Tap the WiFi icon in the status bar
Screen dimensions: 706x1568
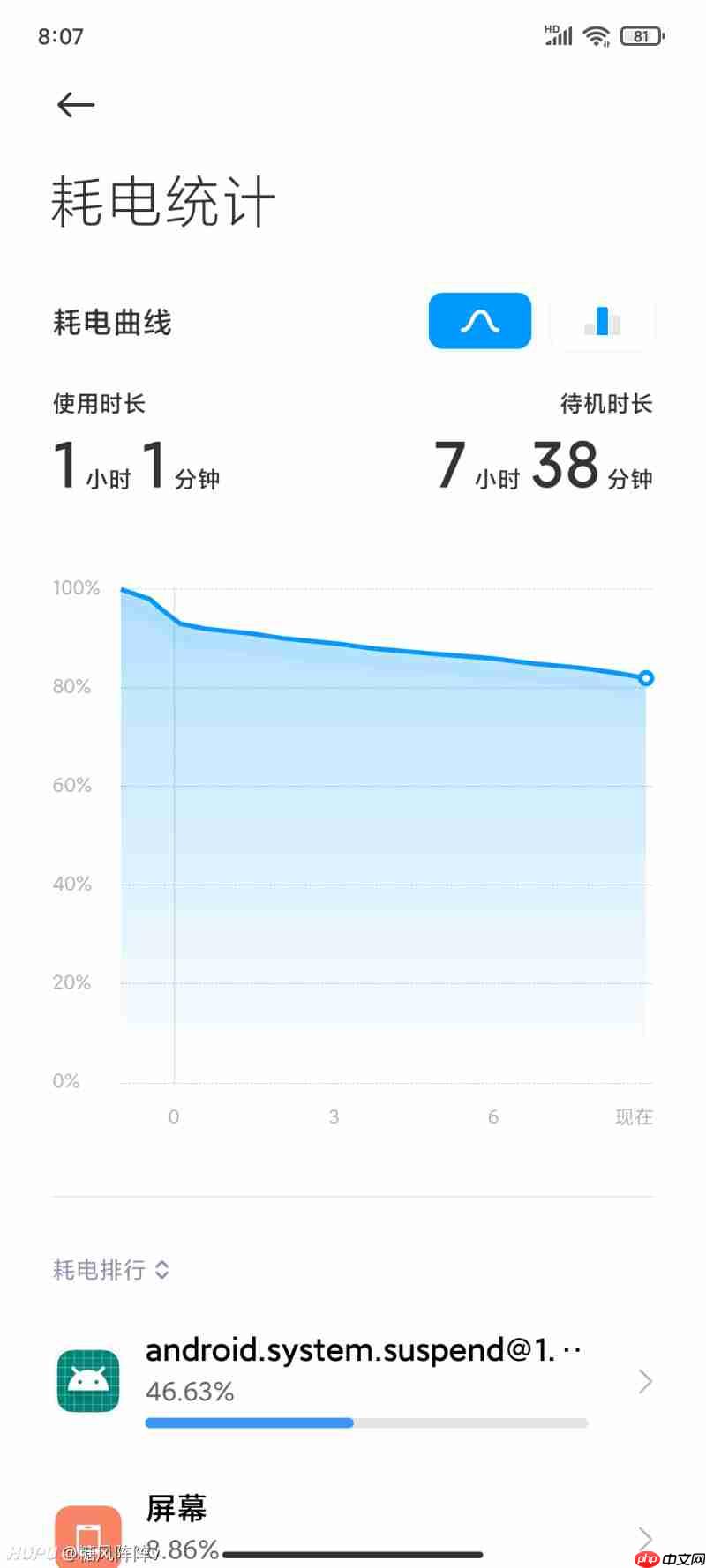pyautogui.click(x=597, y=35)
